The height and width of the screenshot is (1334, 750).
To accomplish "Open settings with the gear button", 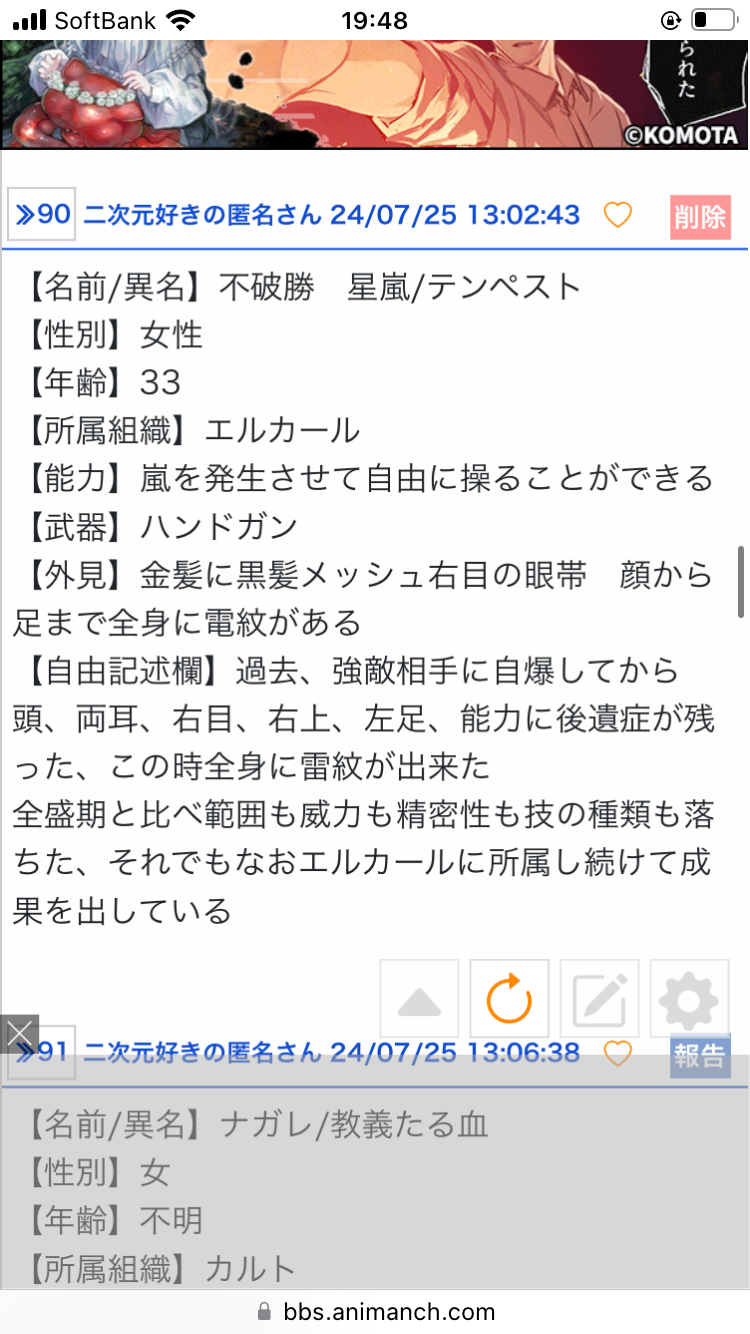I will point(689,999).
